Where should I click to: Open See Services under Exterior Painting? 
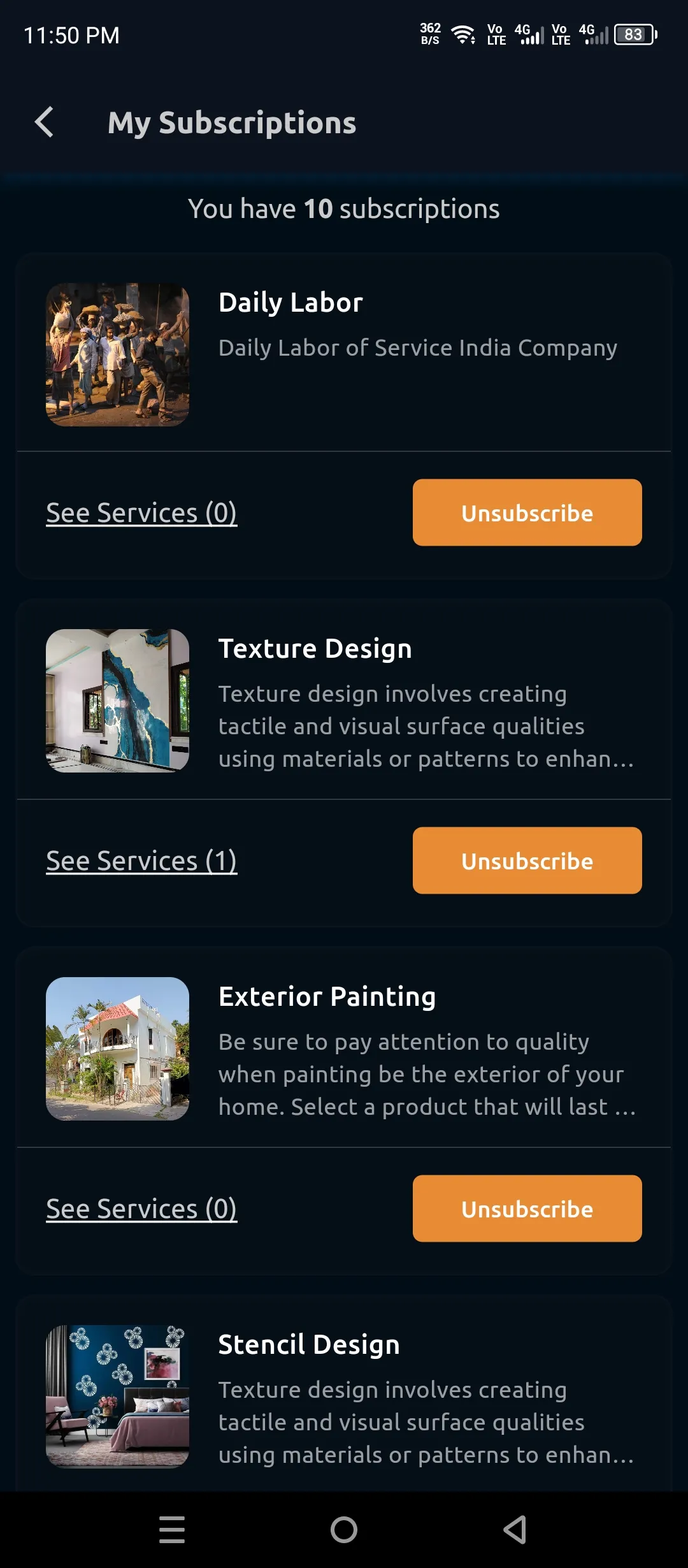(x=141, y=1209)
